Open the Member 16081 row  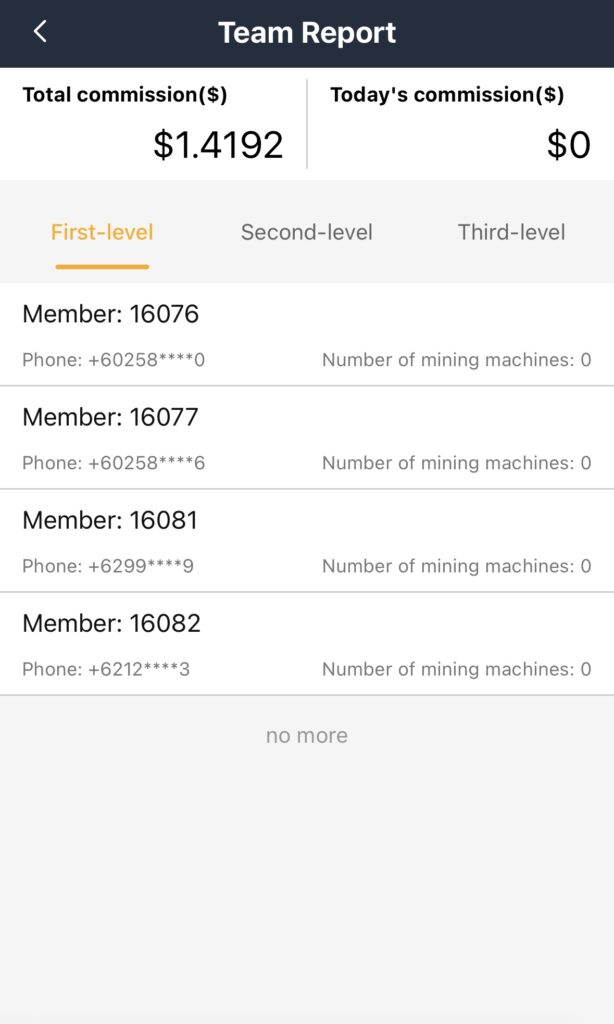click(306, 540)
